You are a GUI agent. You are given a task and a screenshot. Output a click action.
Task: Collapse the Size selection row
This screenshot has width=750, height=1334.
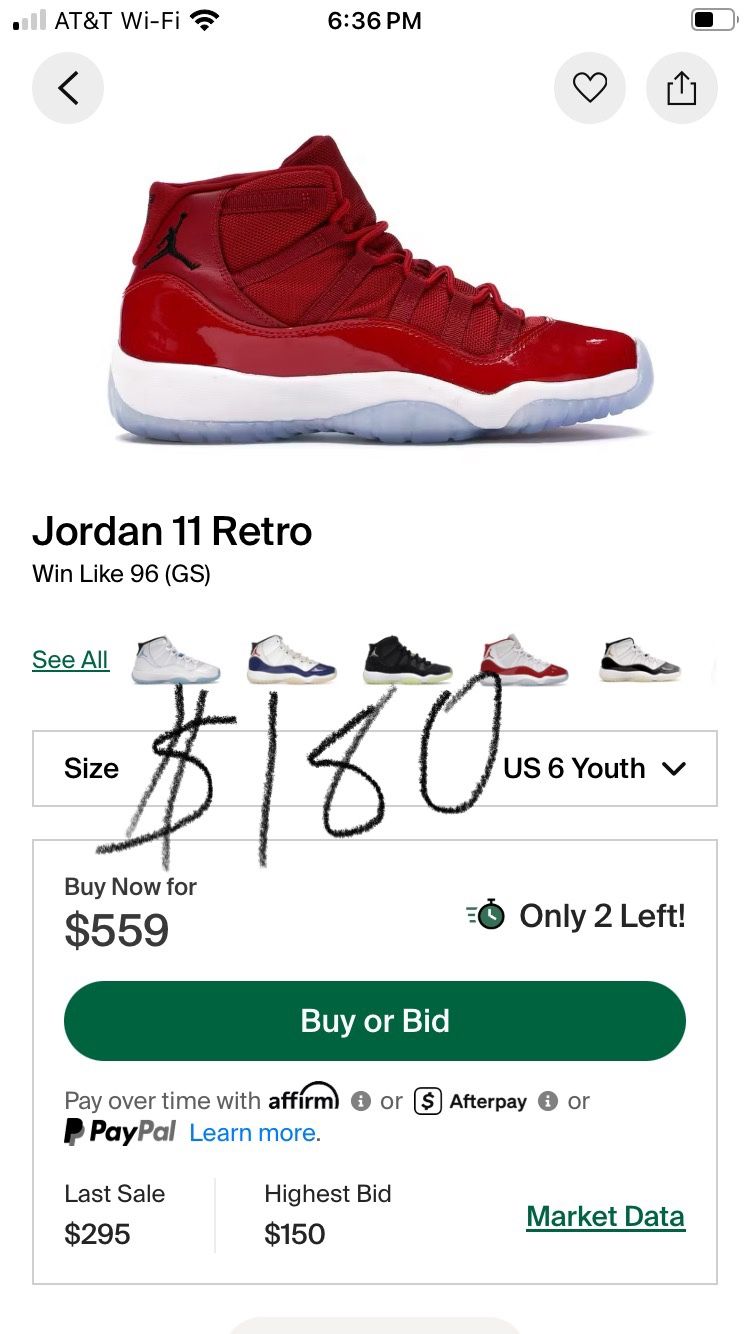pyautogui.click(x=374, y=768)
